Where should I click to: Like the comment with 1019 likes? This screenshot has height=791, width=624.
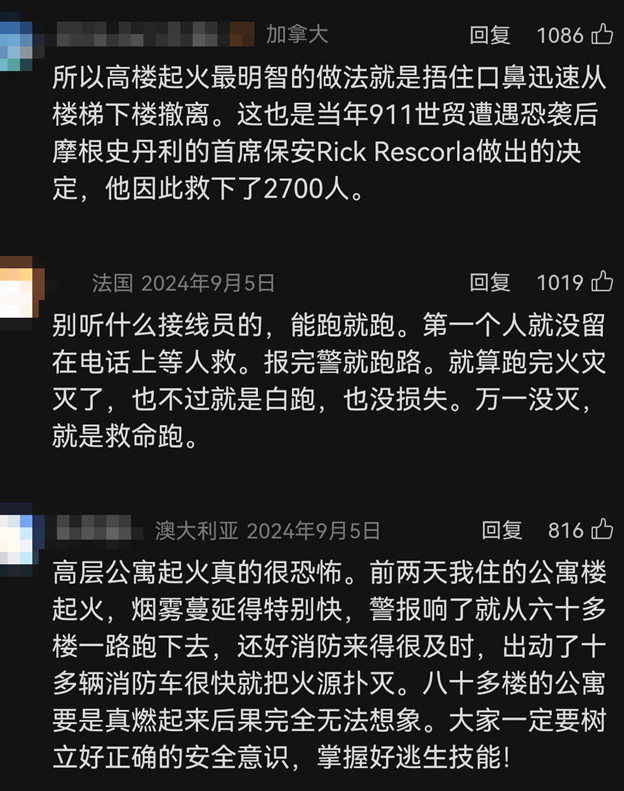[x=602, y=282]
